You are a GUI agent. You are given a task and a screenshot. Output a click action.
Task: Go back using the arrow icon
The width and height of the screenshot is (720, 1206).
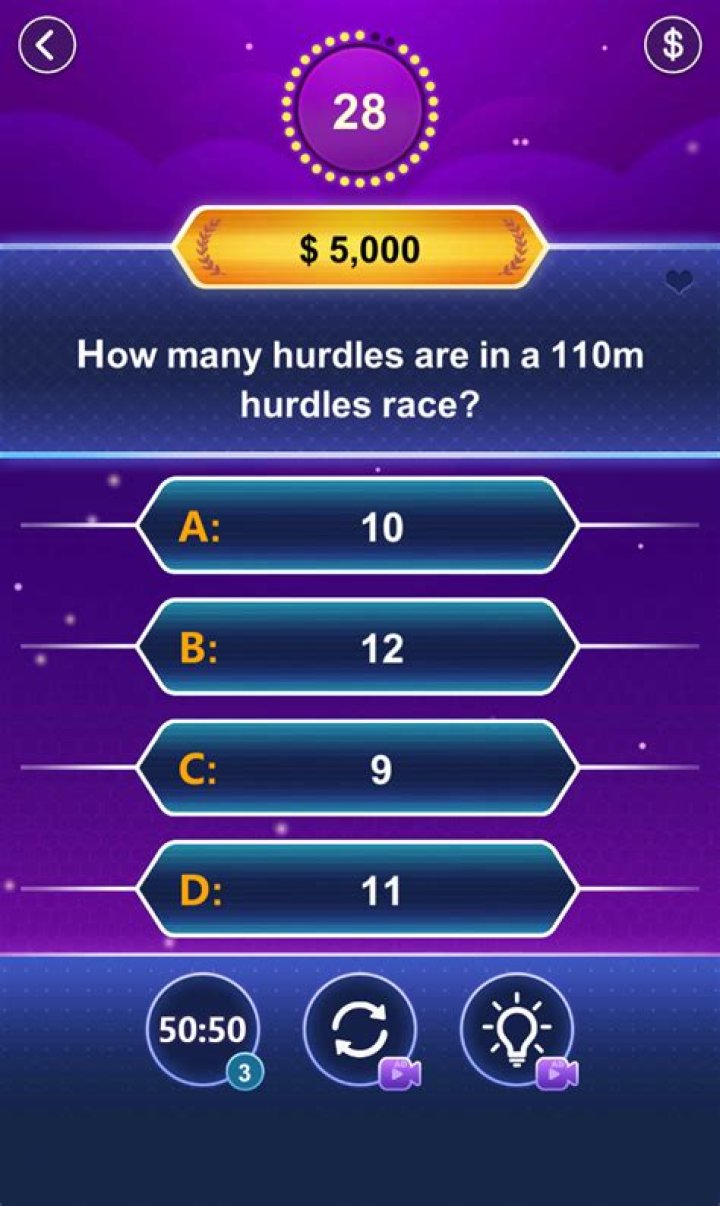47,45
